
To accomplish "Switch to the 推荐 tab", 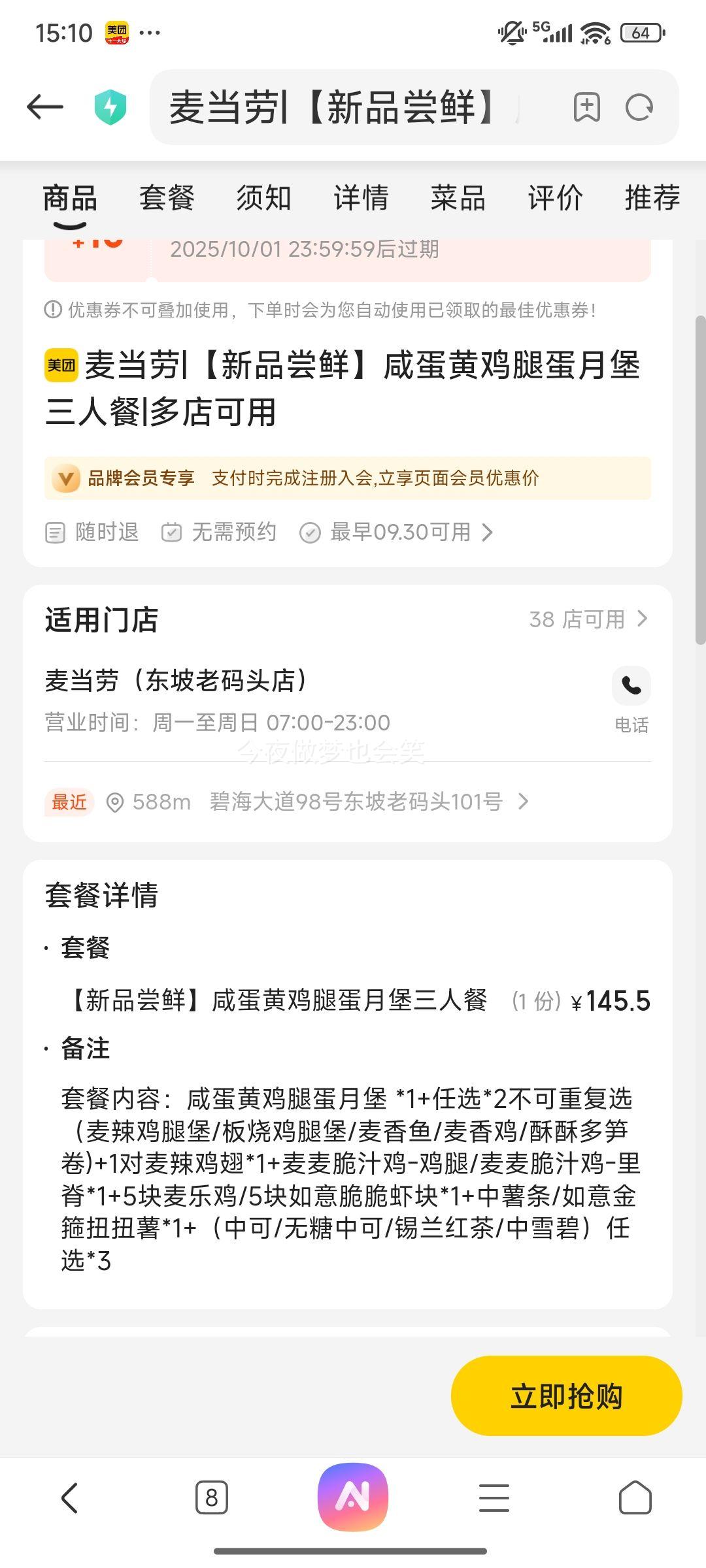I will click(652, 198).
